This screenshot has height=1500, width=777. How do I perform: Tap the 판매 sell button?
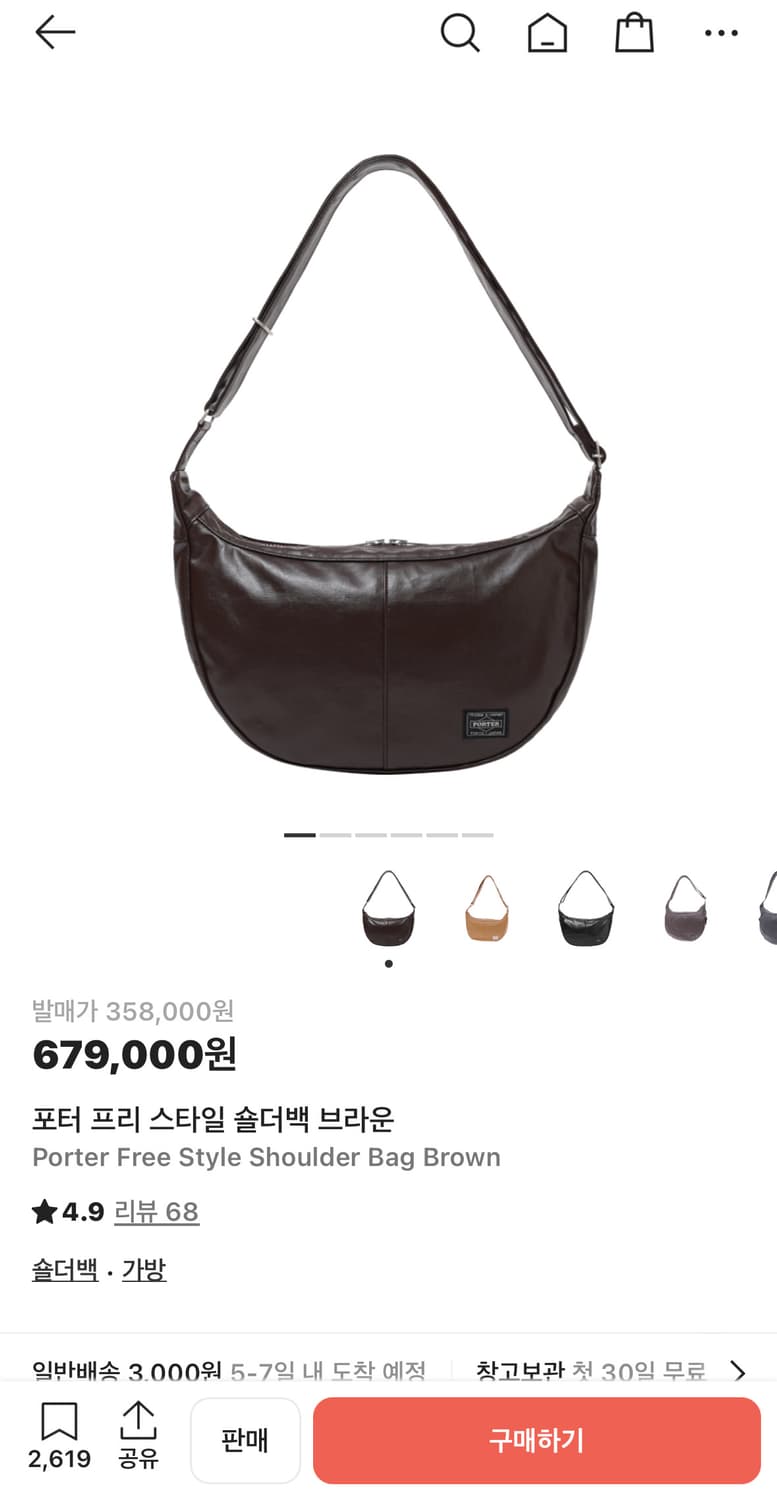click(245, 1440)
